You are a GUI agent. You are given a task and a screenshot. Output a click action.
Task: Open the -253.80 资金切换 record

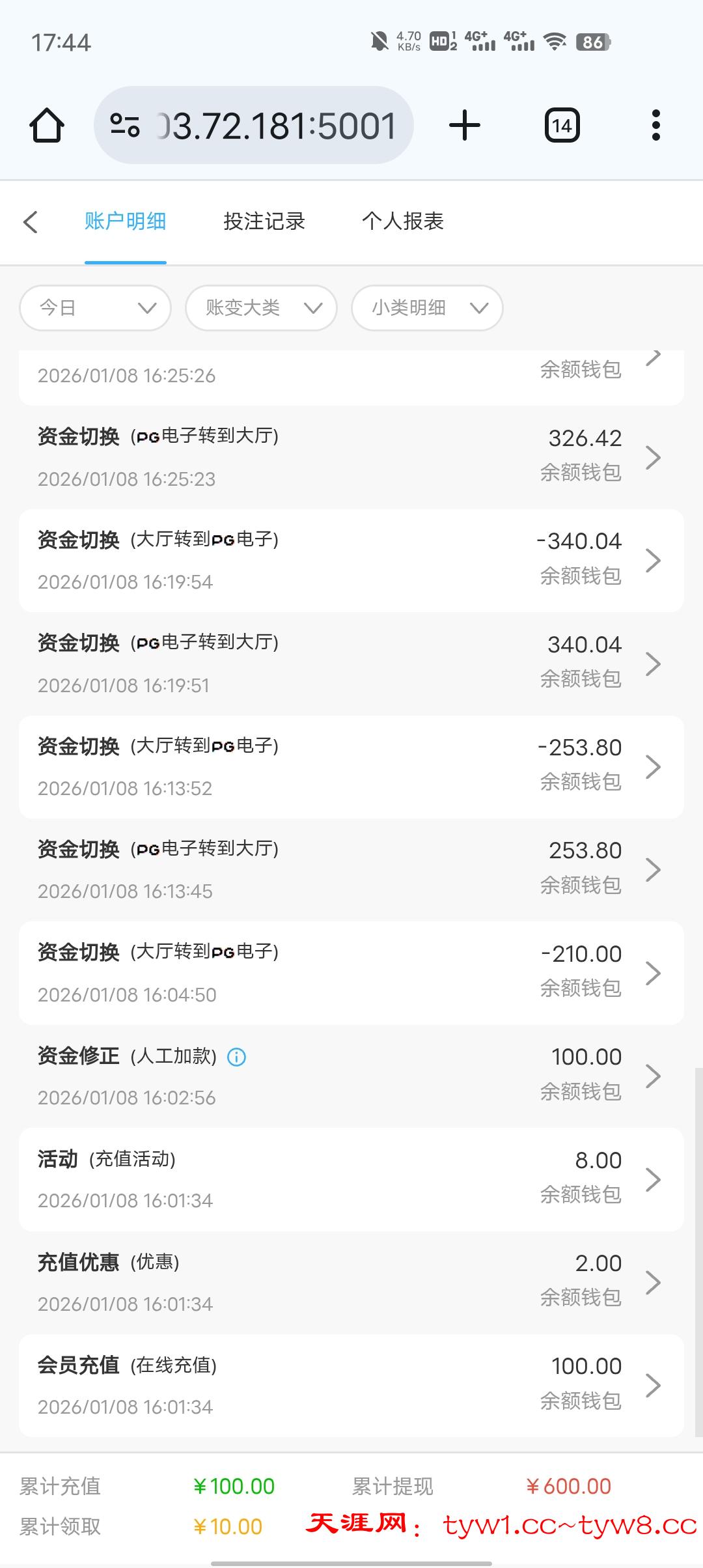(x=351, y=766)
